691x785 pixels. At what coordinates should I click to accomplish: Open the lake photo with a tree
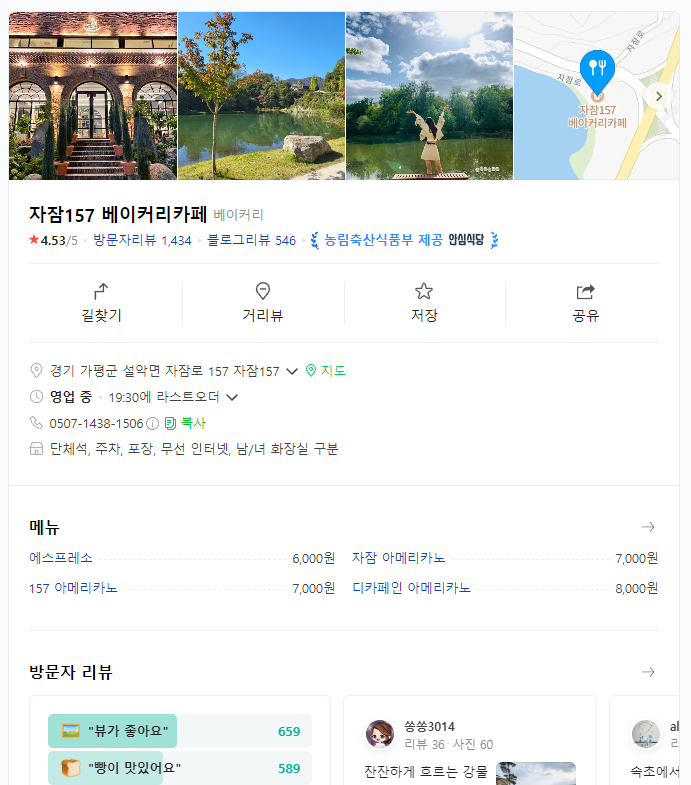pos(261,96)
